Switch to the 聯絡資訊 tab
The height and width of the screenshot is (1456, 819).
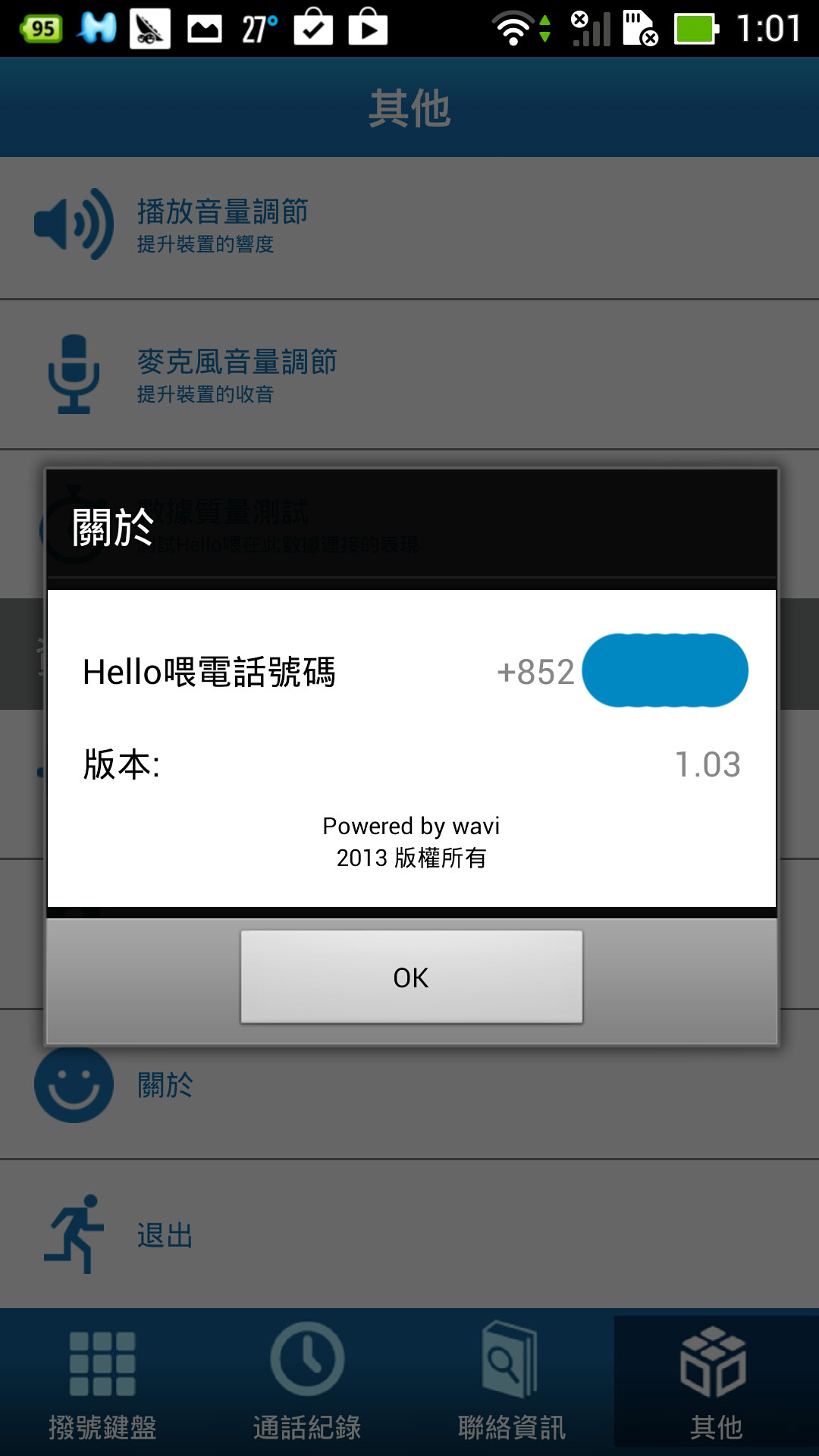pos(512,1383)
